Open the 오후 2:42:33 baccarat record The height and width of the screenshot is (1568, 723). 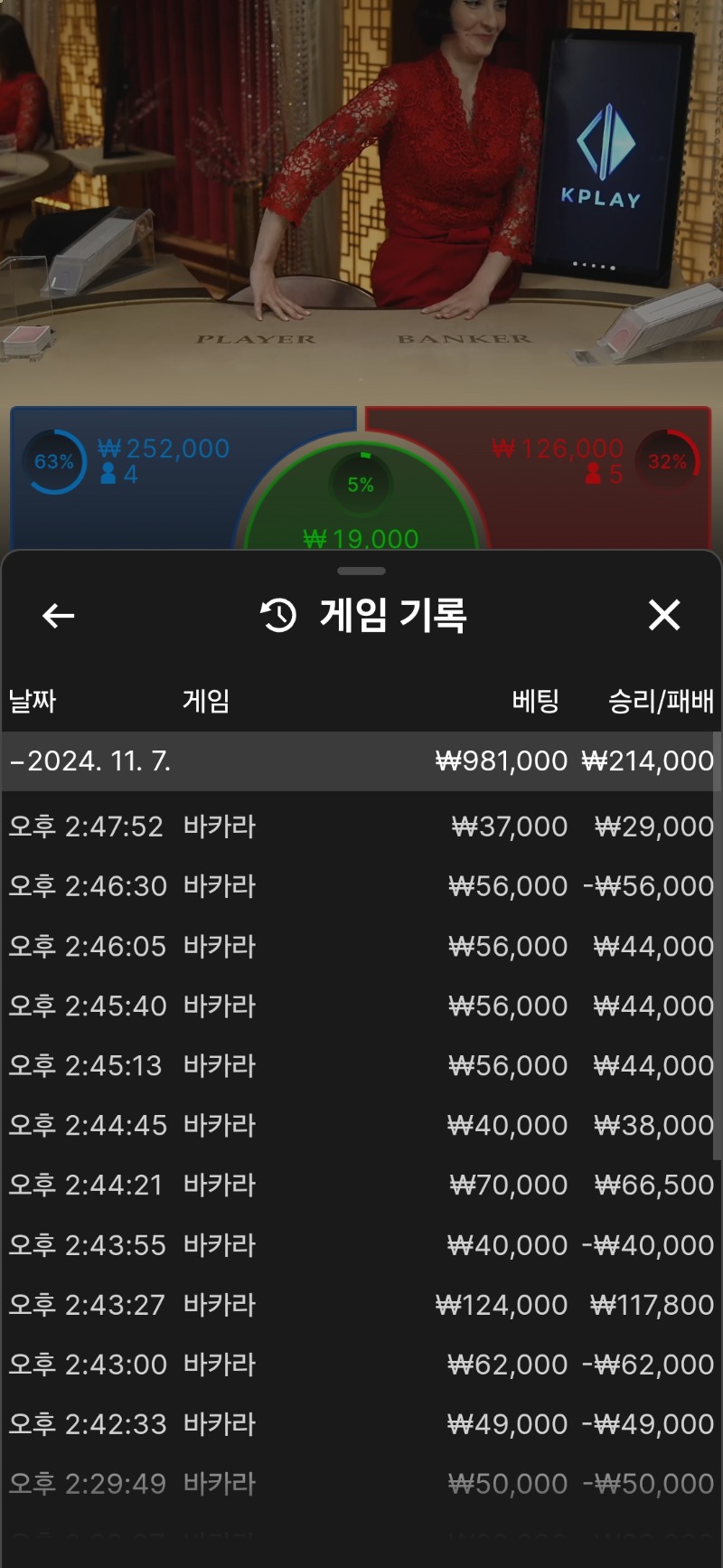pos(361,1424)
